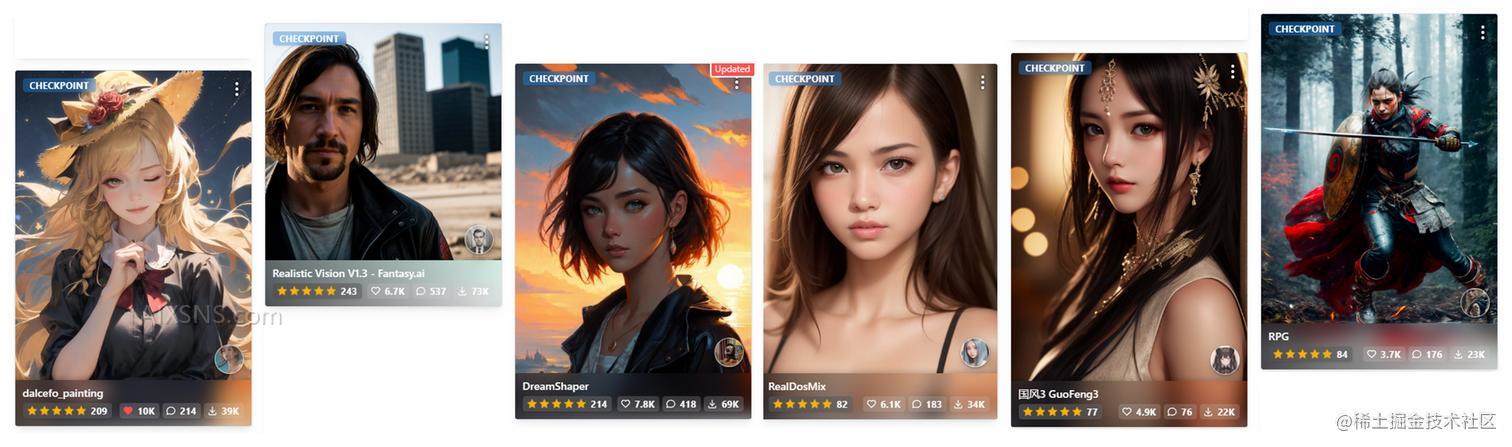View creator avatar on RPG card

click(1475, 302)
